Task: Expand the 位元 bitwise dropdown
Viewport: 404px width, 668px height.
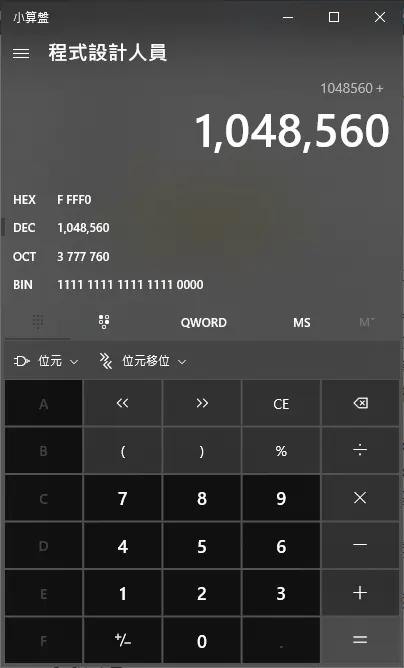Action: (46, 361)
